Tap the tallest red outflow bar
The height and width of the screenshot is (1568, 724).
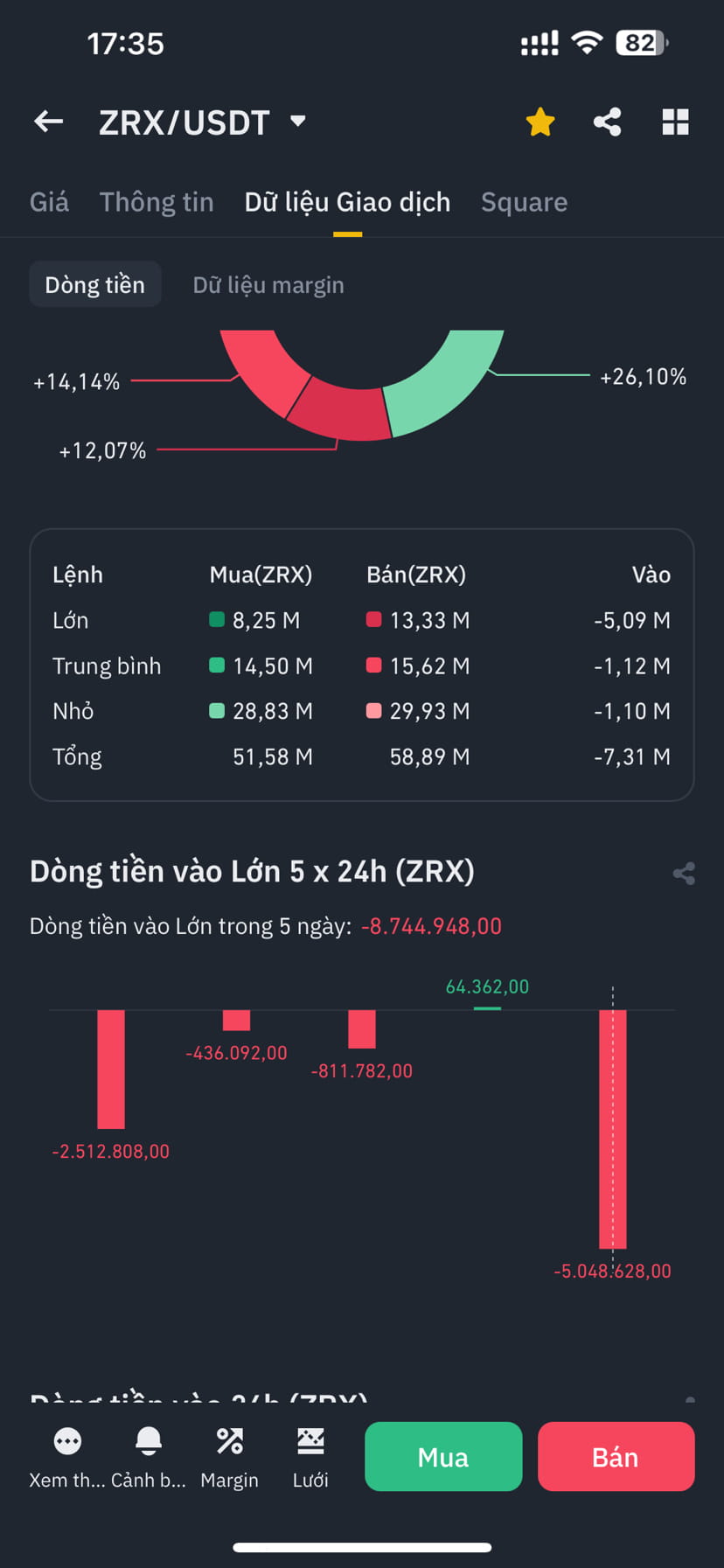pyautogui.click(x=612, y=1128)
